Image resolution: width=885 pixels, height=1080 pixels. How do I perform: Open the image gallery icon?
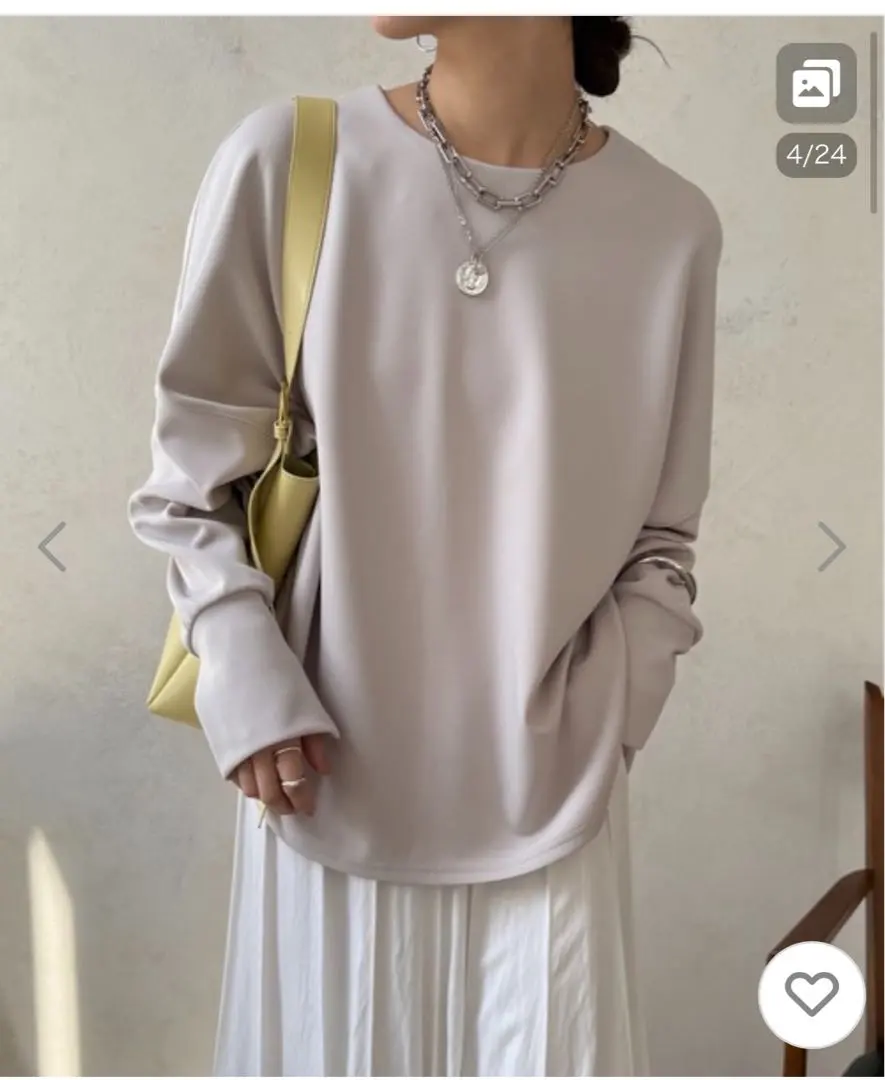pyautogui.click(x=816, y=85)
